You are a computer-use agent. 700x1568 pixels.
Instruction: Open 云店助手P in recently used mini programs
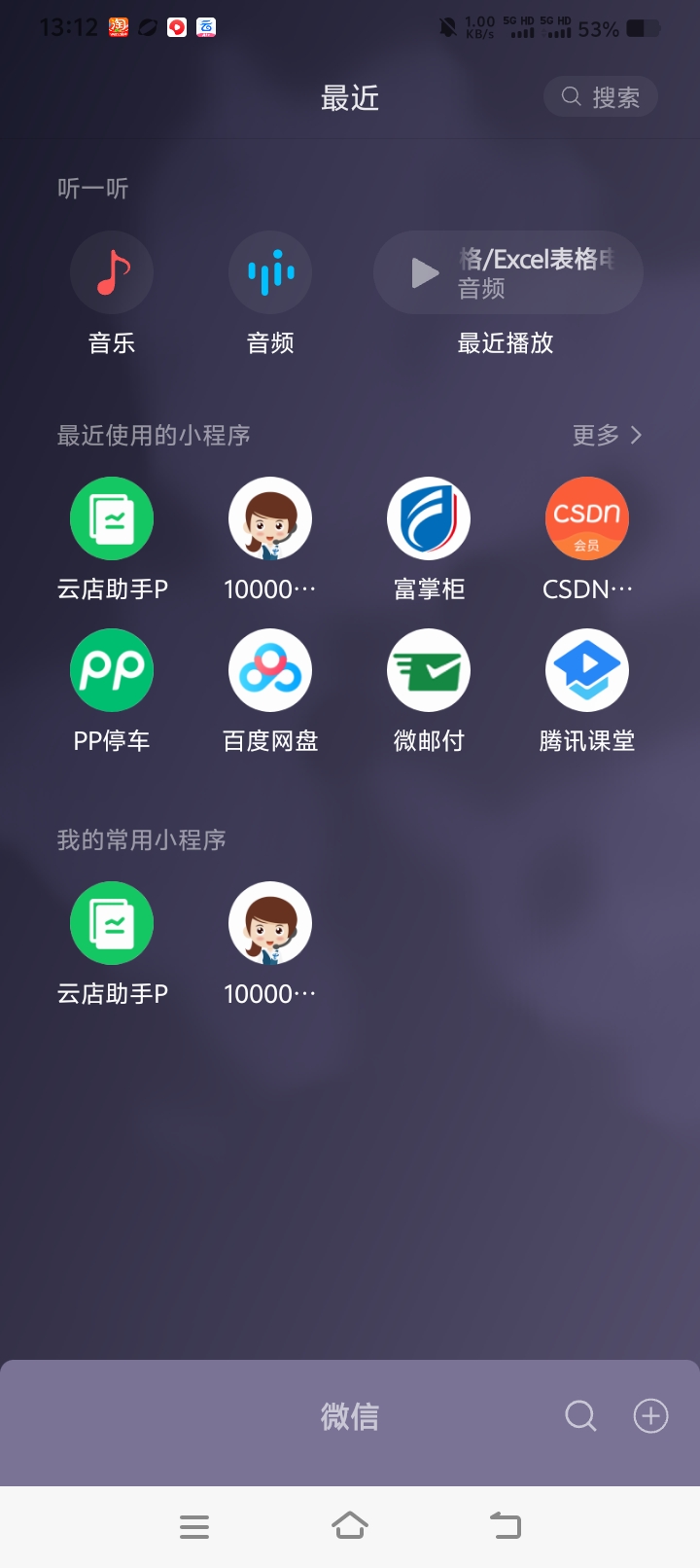(x=112, y=520)
